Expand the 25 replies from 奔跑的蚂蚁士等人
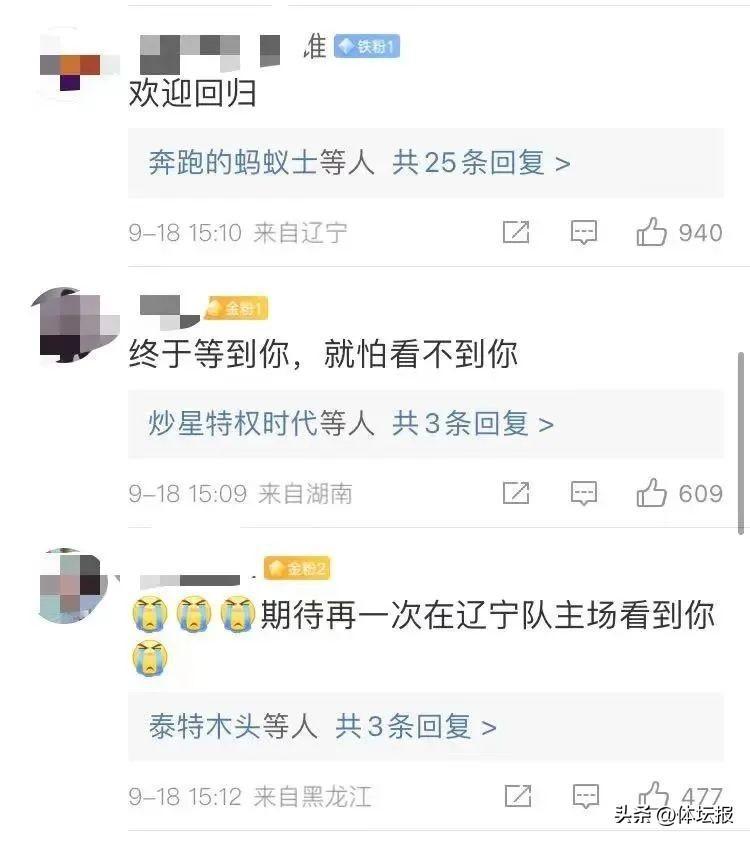This screenshot has width=750, height=841. click(360, 163)
